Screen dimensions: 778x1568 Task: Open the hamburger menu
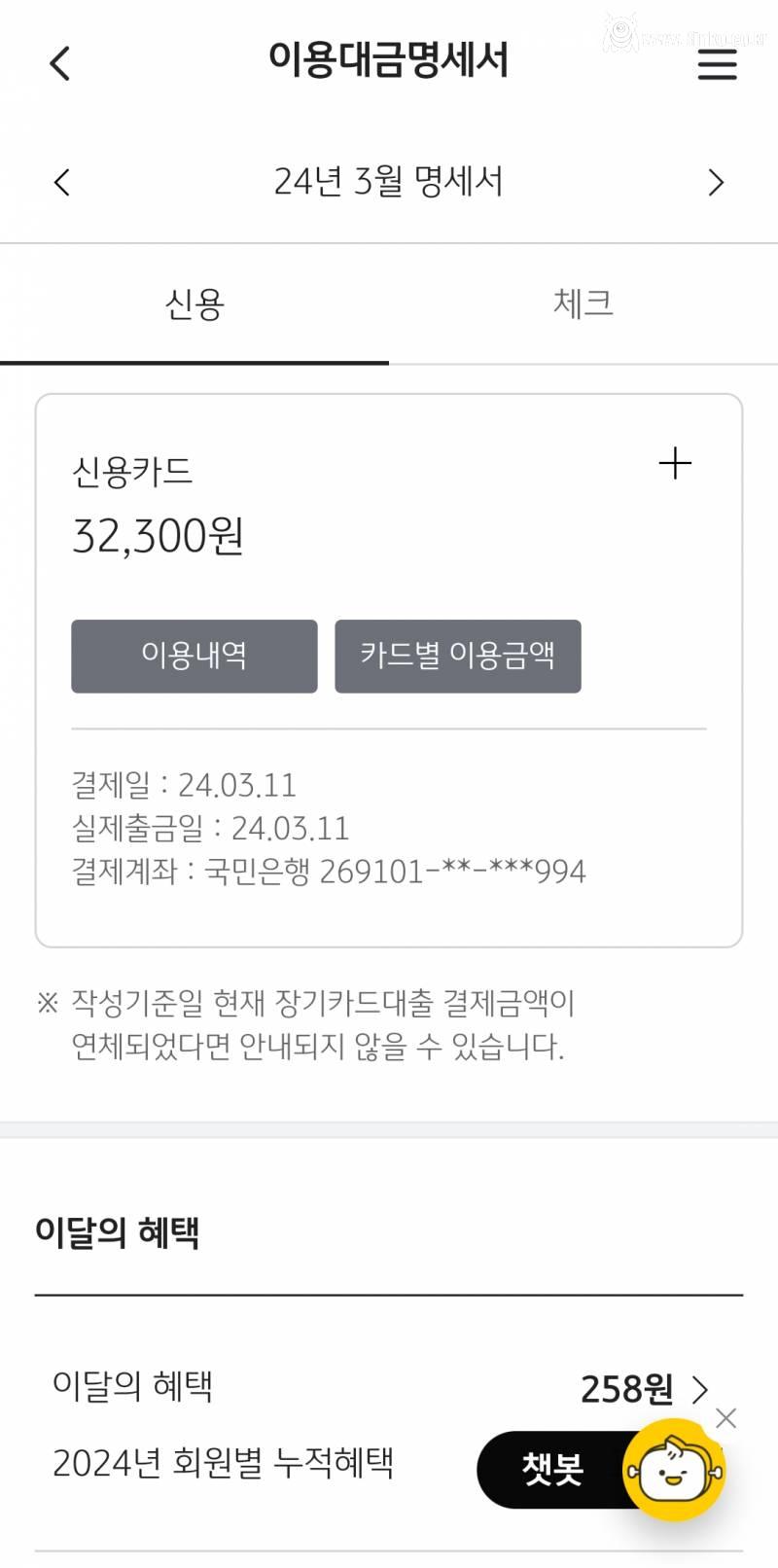pos(717,64)
